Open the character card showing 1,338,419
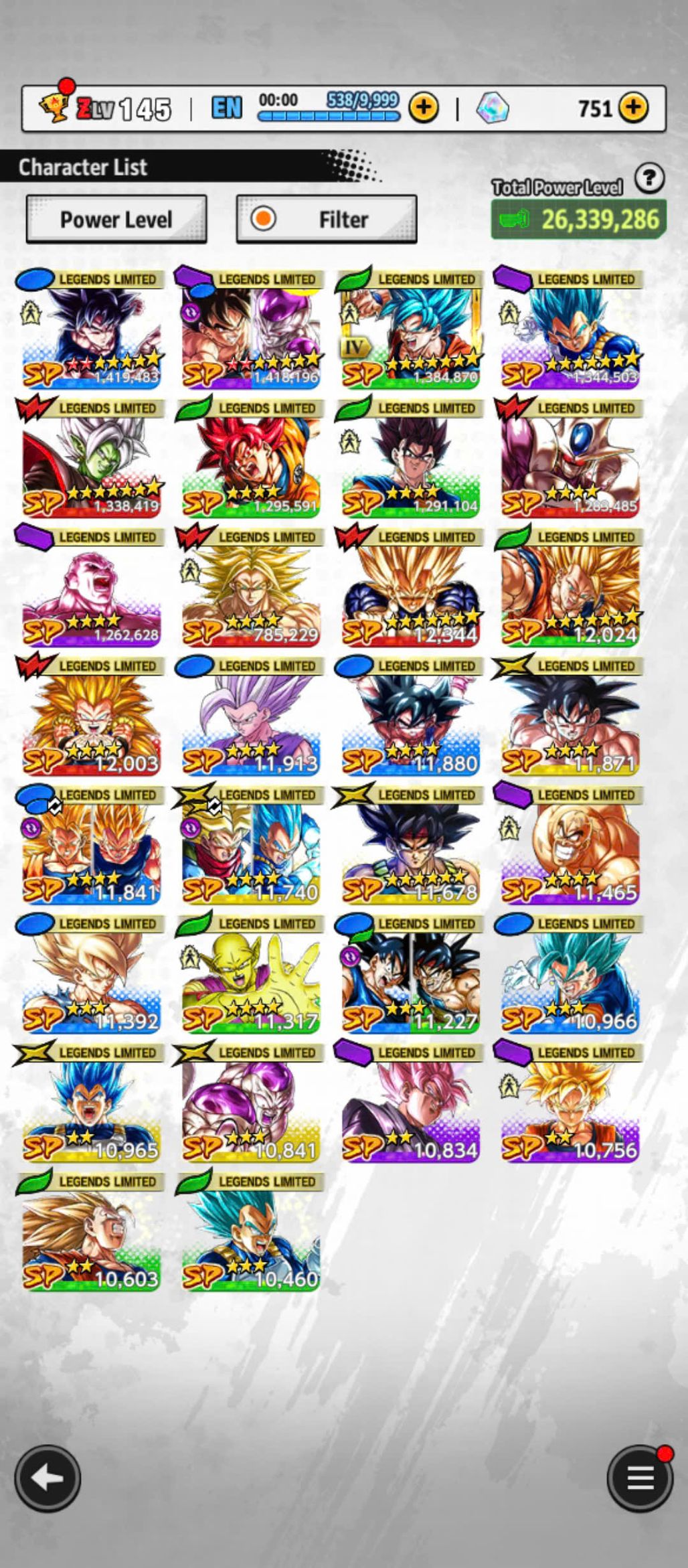The width and height of the screenshot is (688, 1568). click(x=91, y=458)
